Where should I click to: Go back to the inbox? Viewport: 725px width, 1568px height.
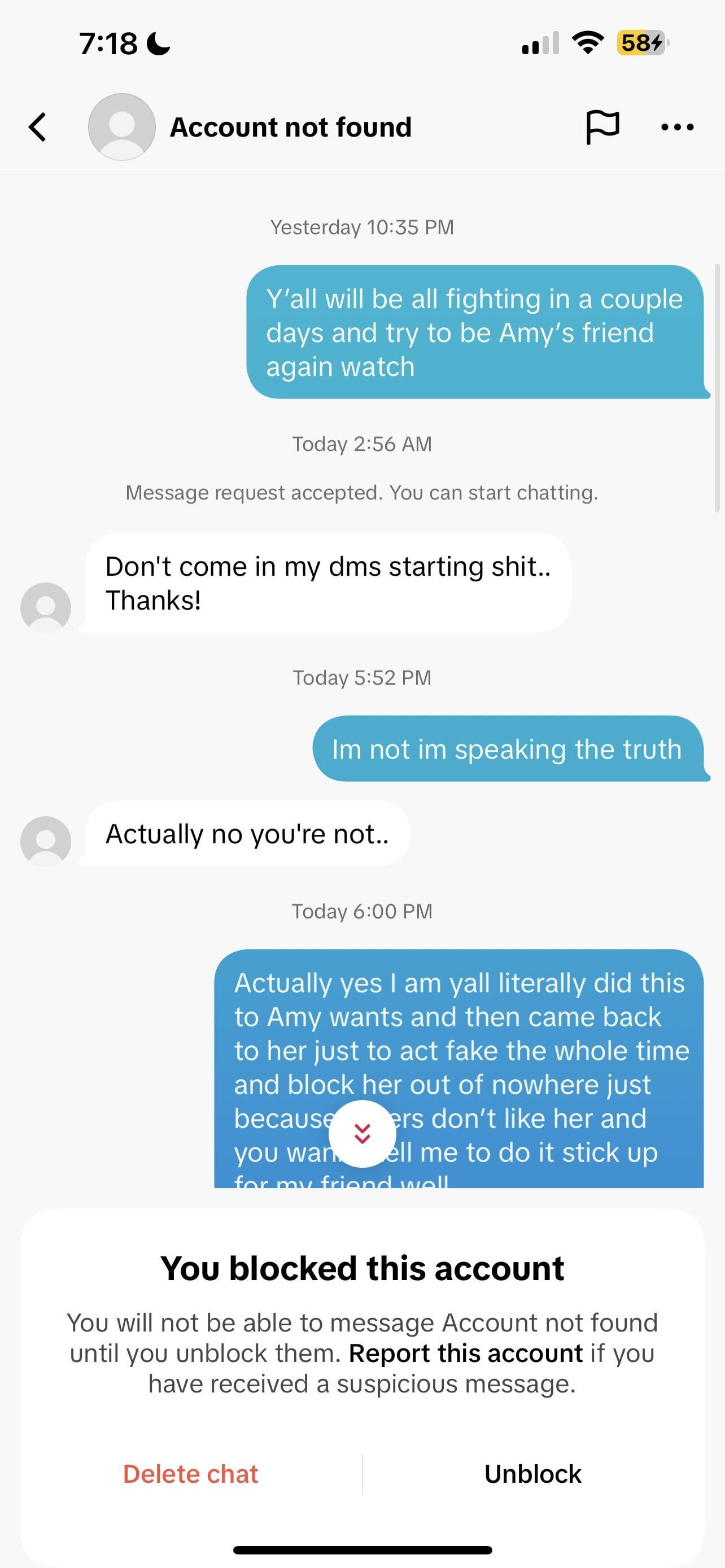(x=38, y=127)
